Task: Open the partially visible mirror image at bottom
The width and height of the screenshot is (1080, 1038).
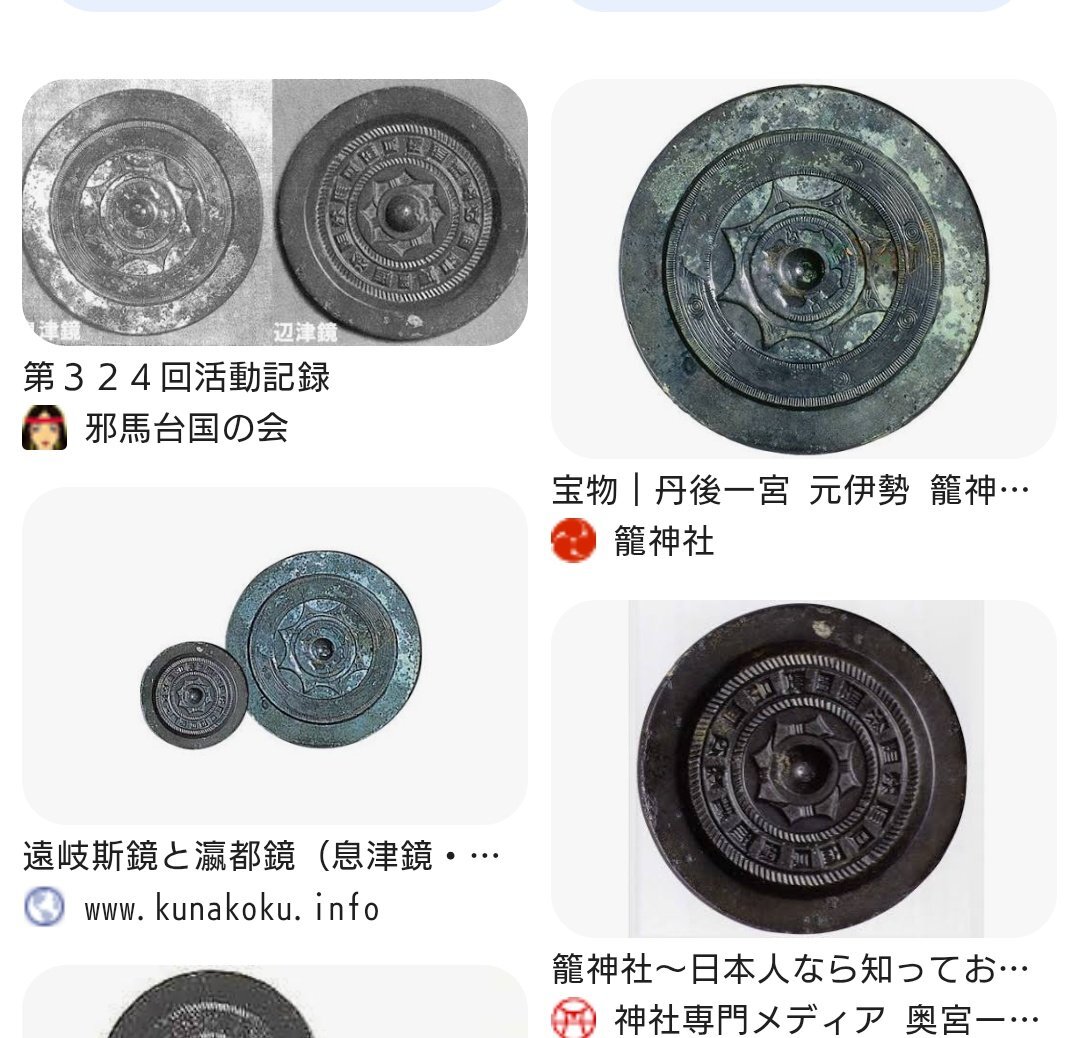Action: tap(274, 1003)
